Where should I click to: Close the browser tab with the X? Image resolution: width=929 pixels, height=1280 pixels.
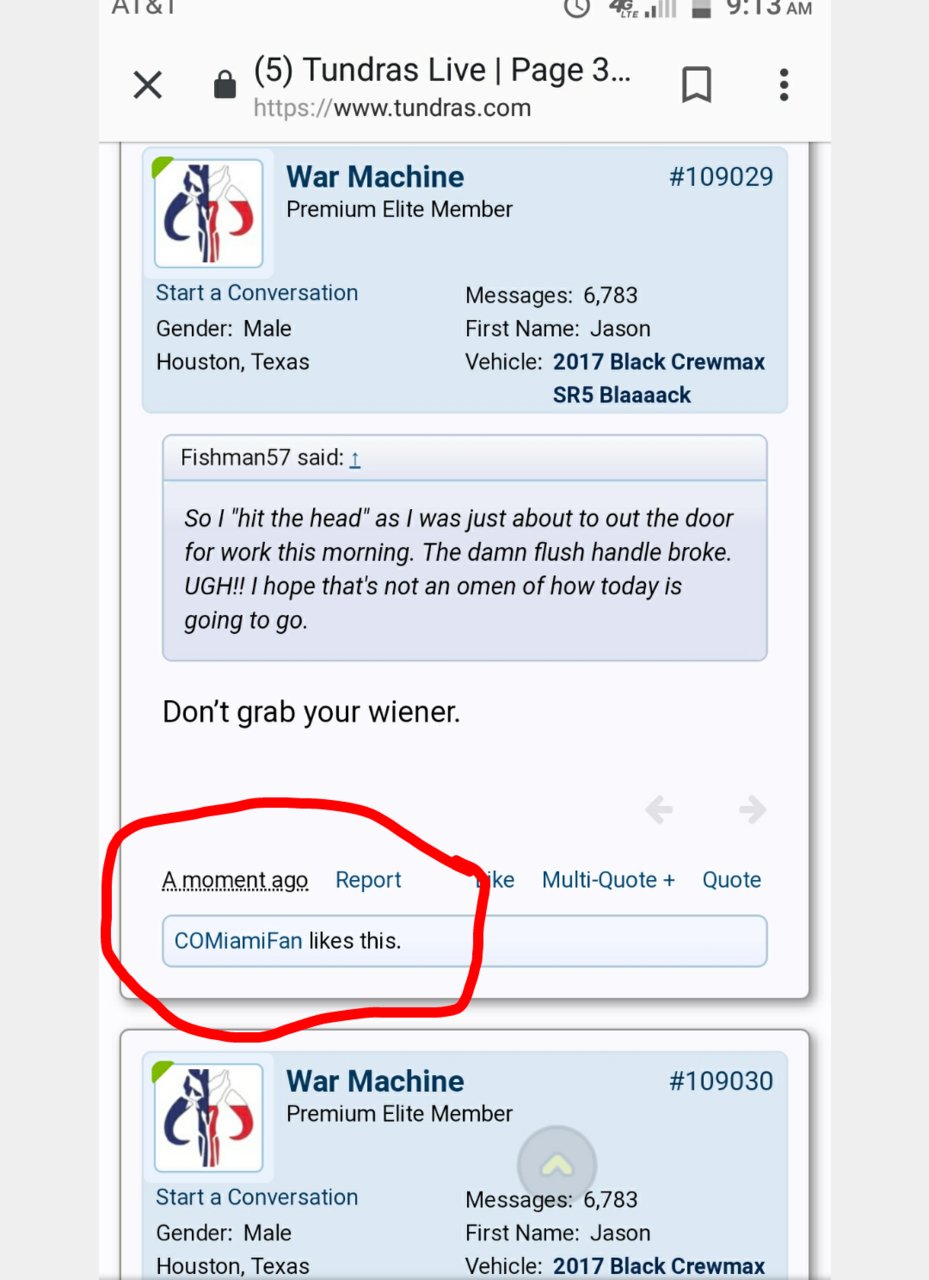click(x=148, y=86)
